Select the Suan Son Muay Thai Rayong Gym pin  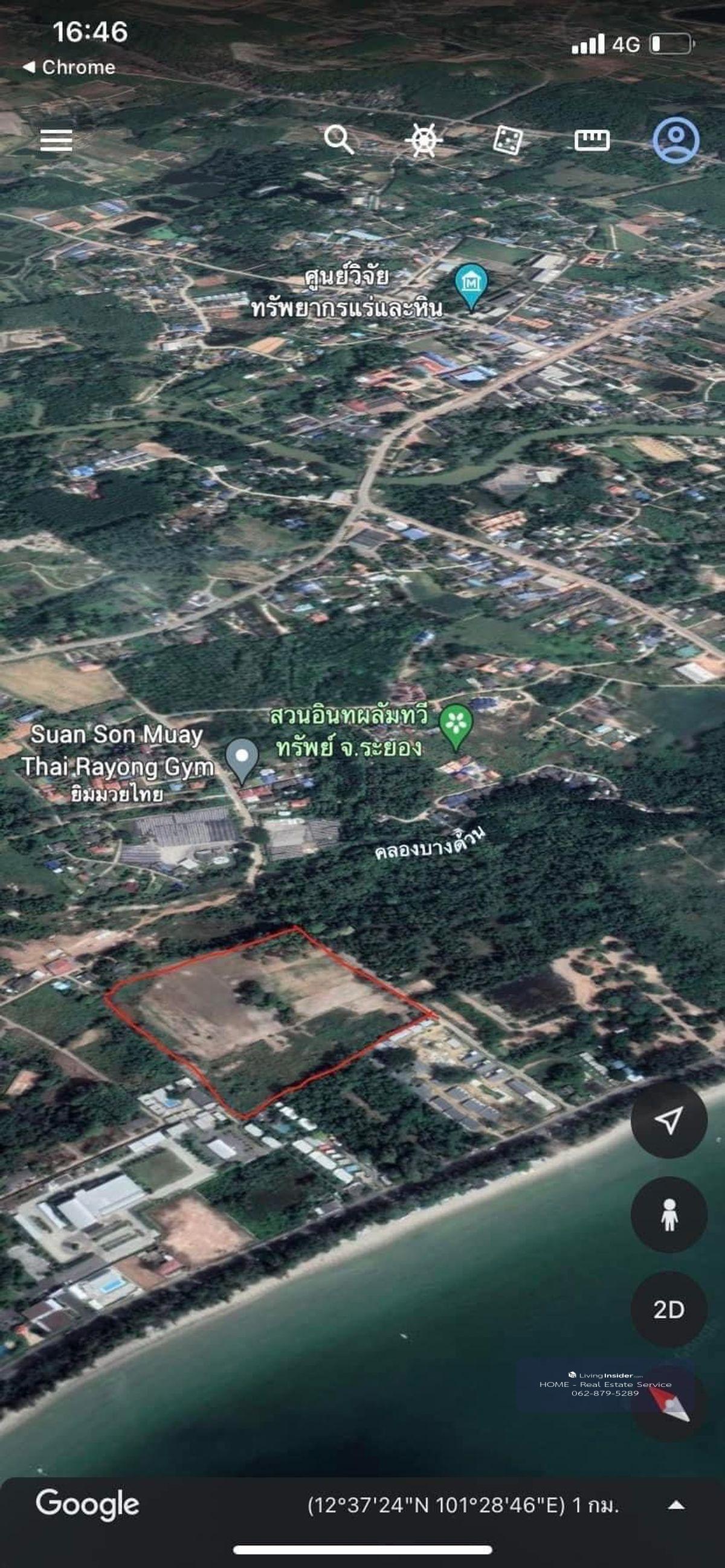[x=242, y=758]
